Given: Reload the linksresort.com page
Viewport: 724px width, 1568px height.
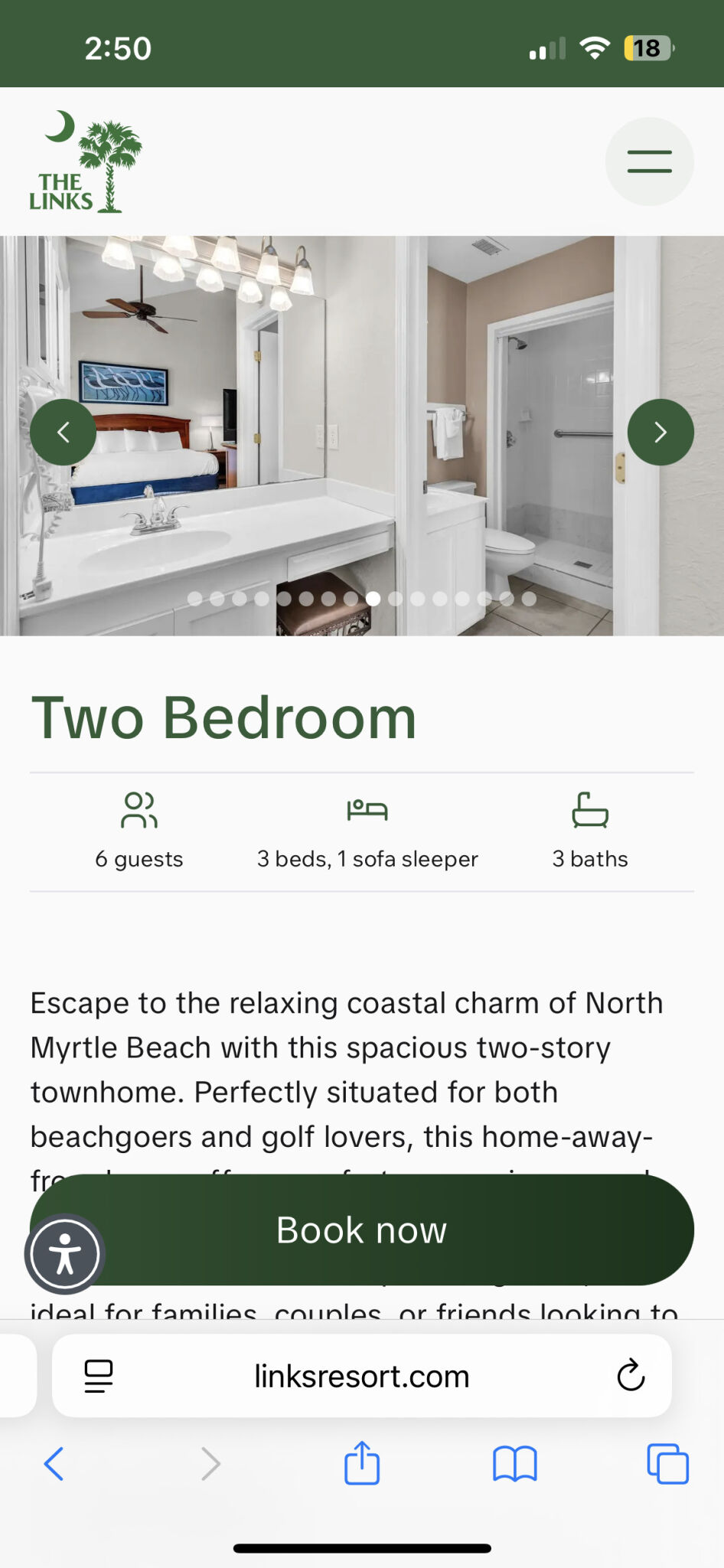Looking at the screenshot, I should click(631, 1376).
